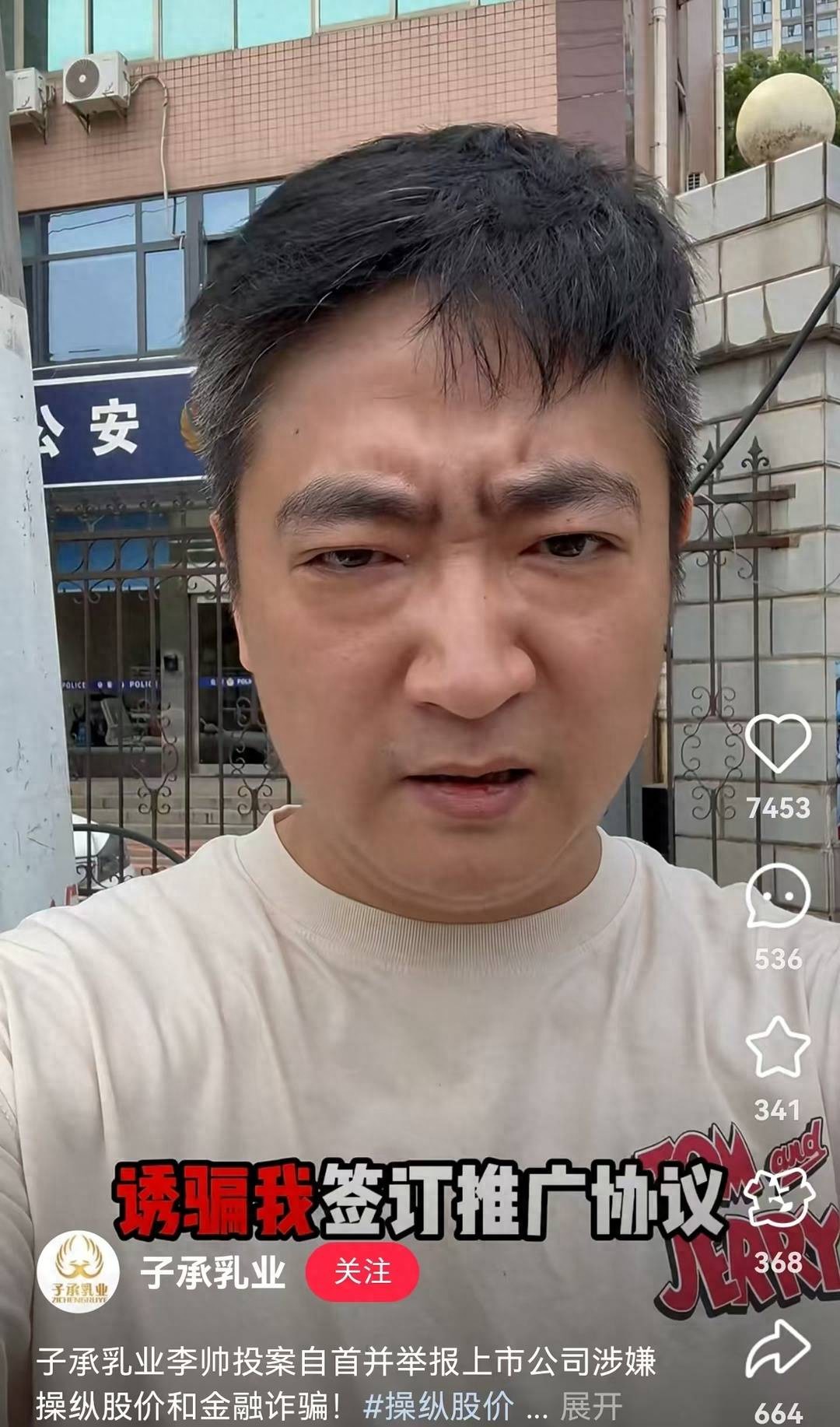The height and width of the screenshot is (1427, 840).
Task: Share the video using the arrow icon
Action: pyautogui.click(x=778, y=1348)
